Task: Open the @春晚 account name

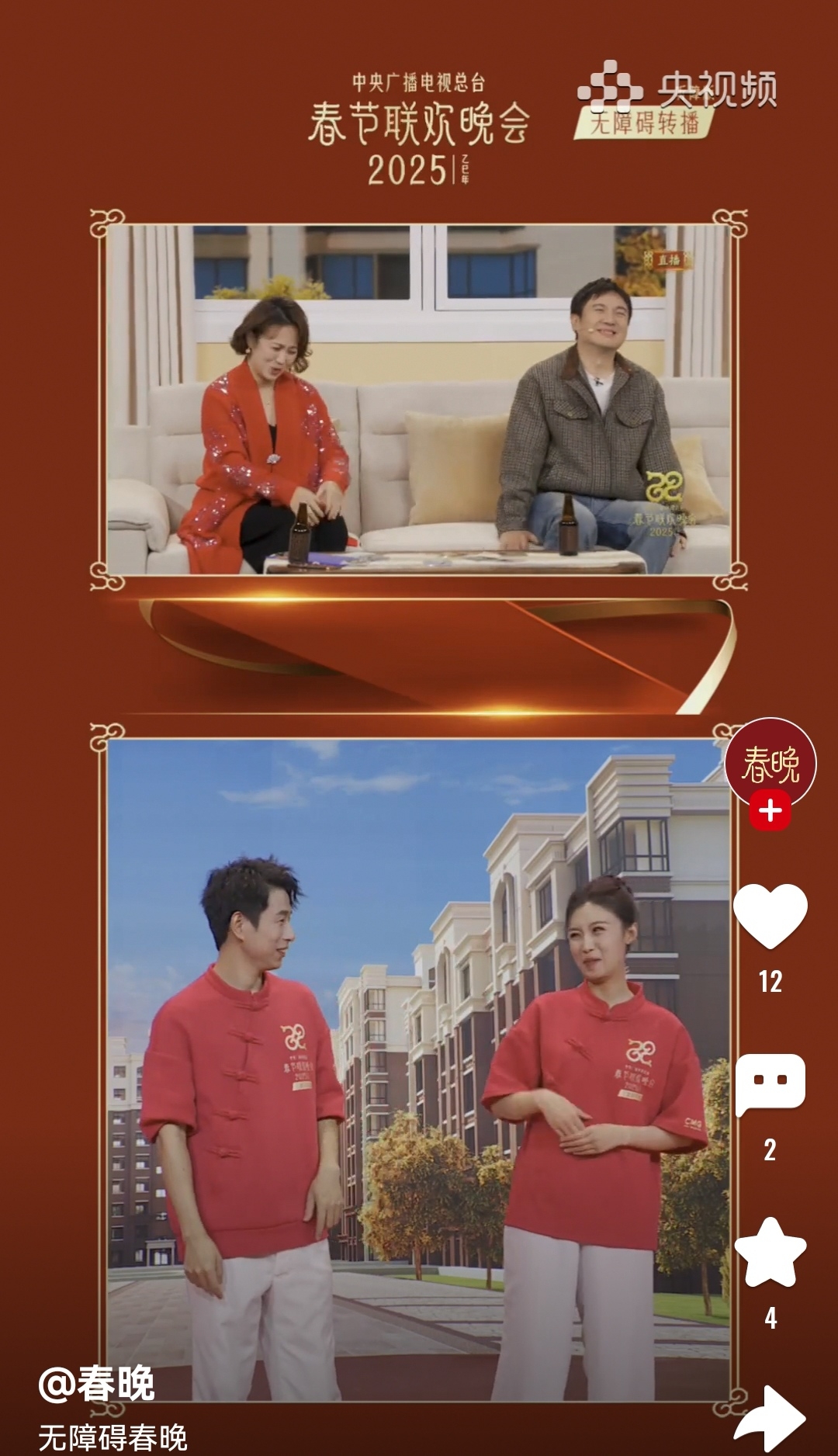Action: [x=97, y=1384]
